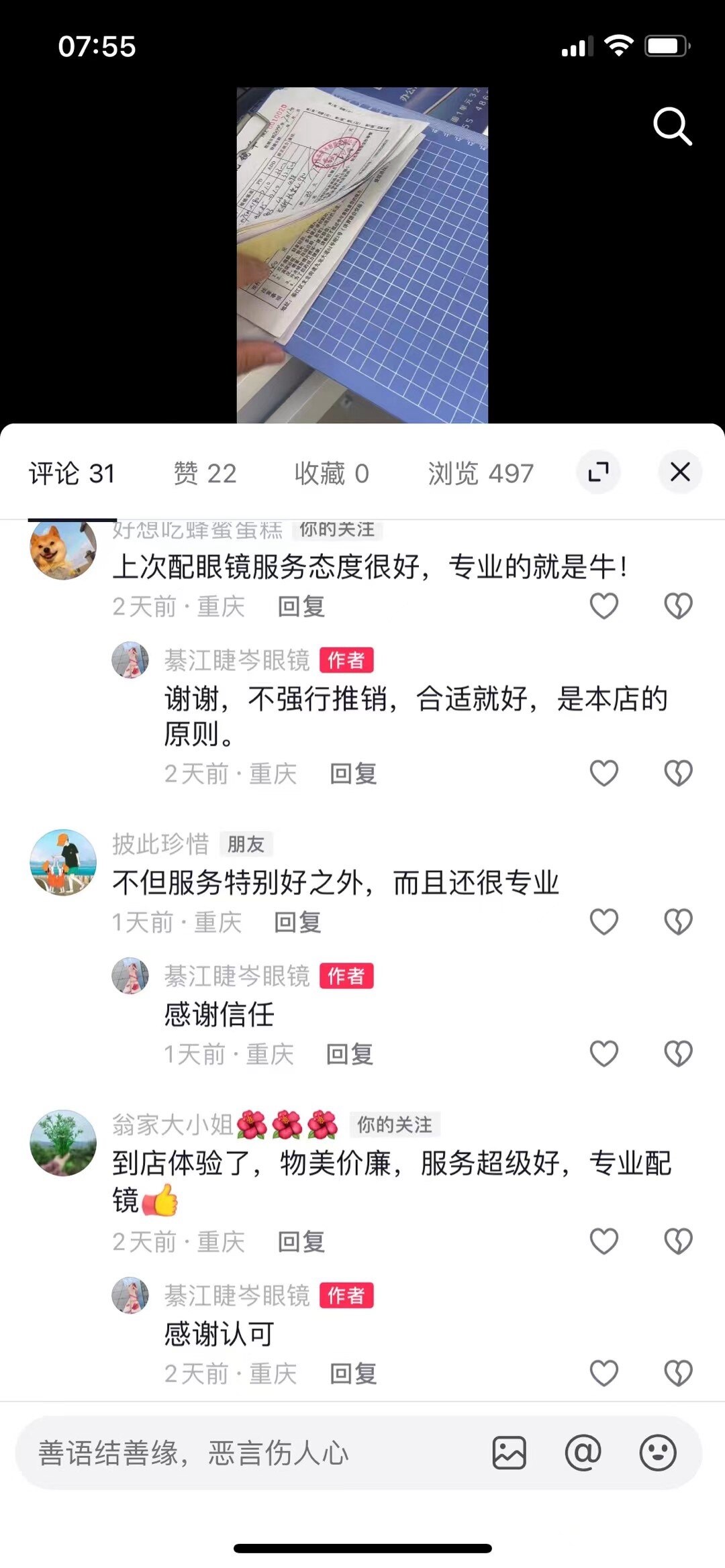Open the search magnifier icon

click(x=672, y=126)
